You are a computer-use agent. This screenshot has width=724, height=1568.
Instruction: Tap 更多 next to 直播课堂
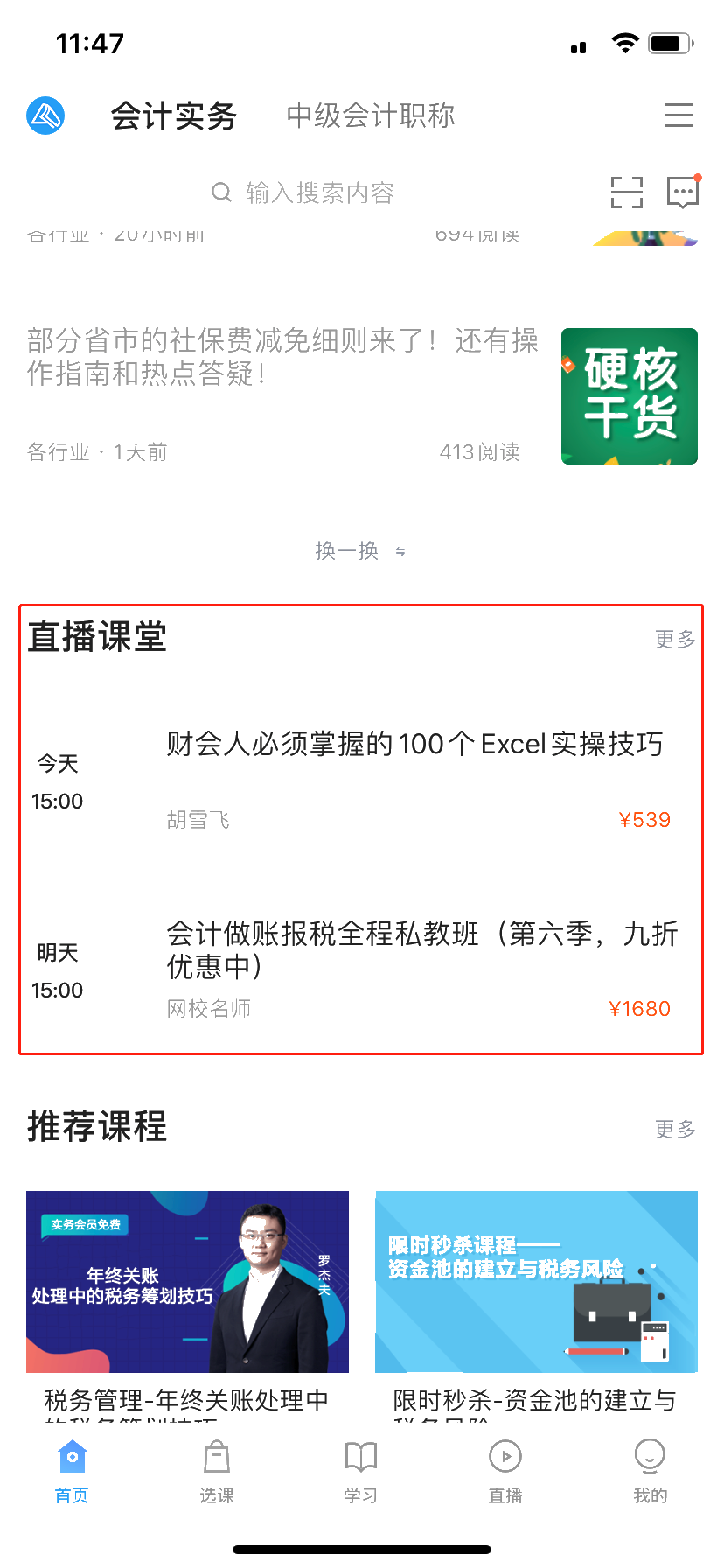click(x=673, y=640)
